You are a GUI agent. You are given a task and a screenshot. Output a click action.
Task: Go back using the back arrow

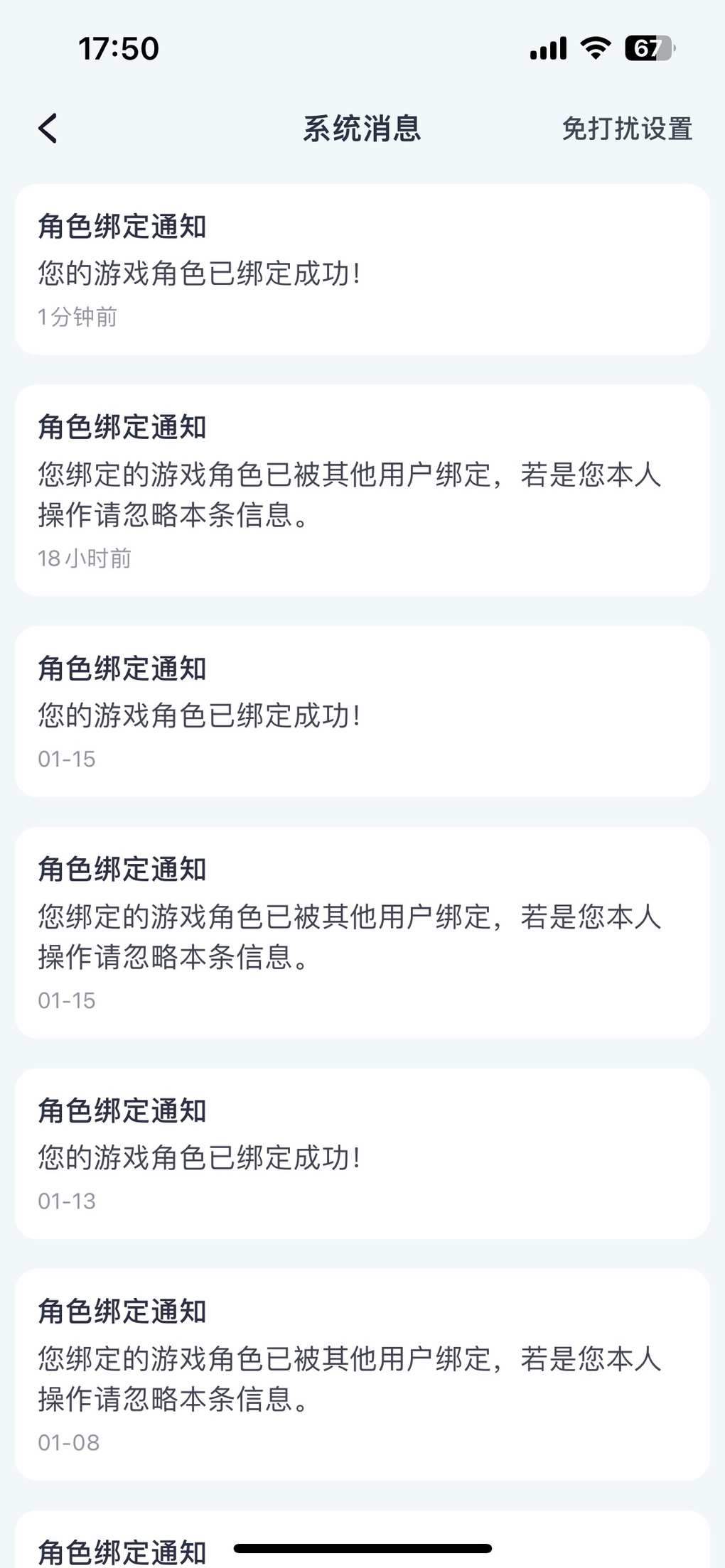(x=48, y=129)
